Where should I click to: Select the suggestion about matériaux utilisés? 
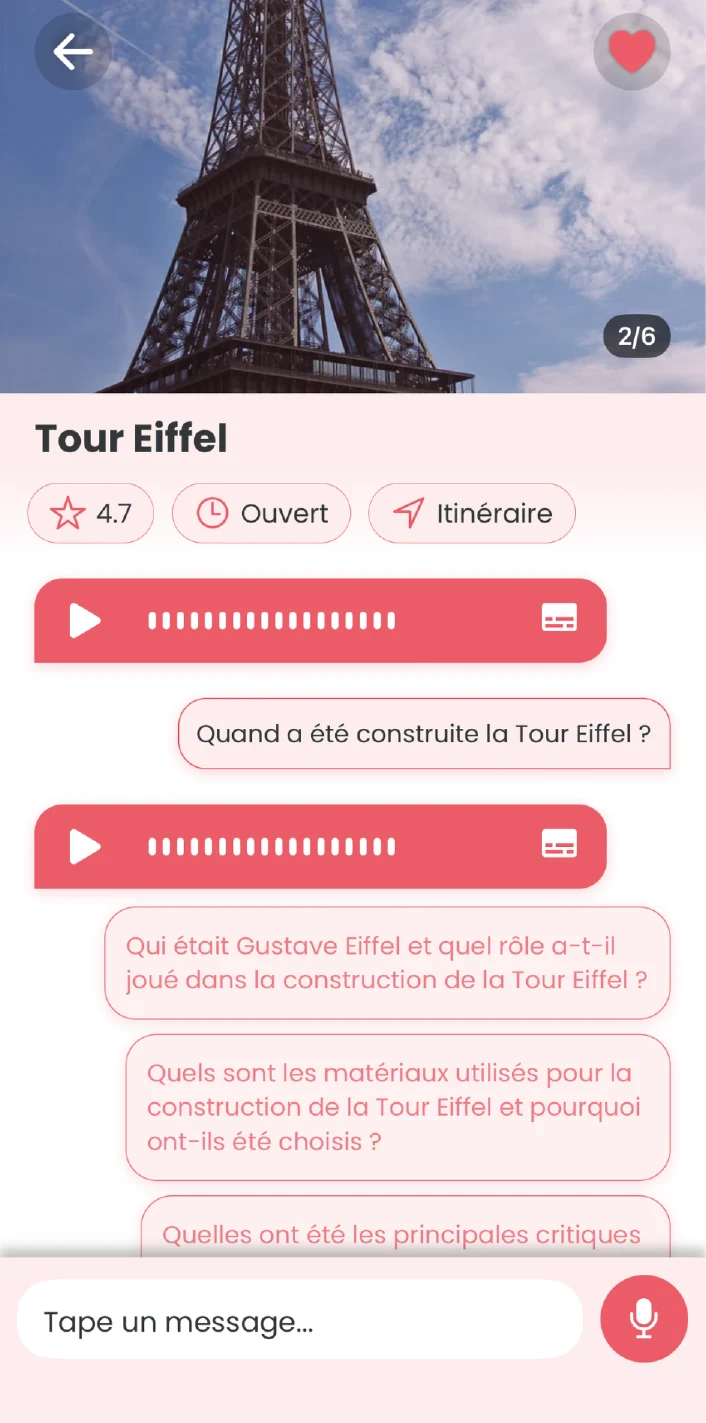click(397, 1107)
